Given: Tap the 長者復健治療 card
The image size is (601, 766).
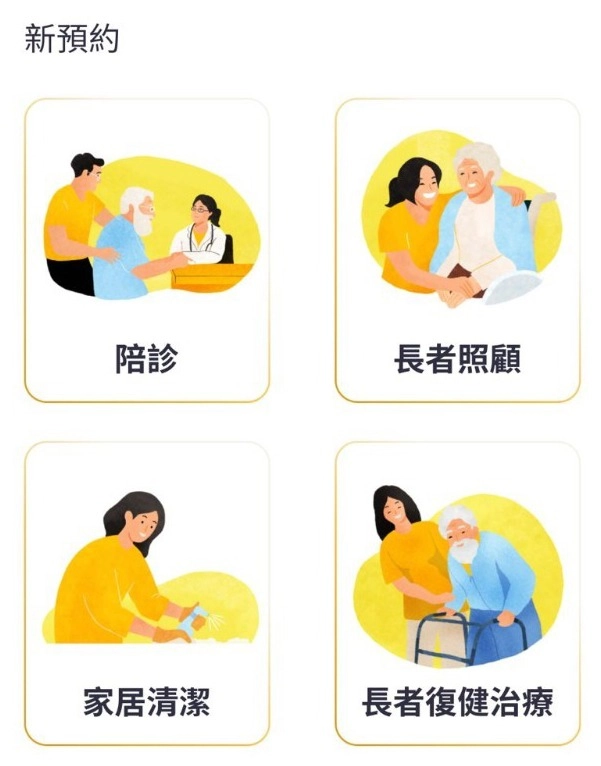Looking at the screenshot, I should pos(457,593).
